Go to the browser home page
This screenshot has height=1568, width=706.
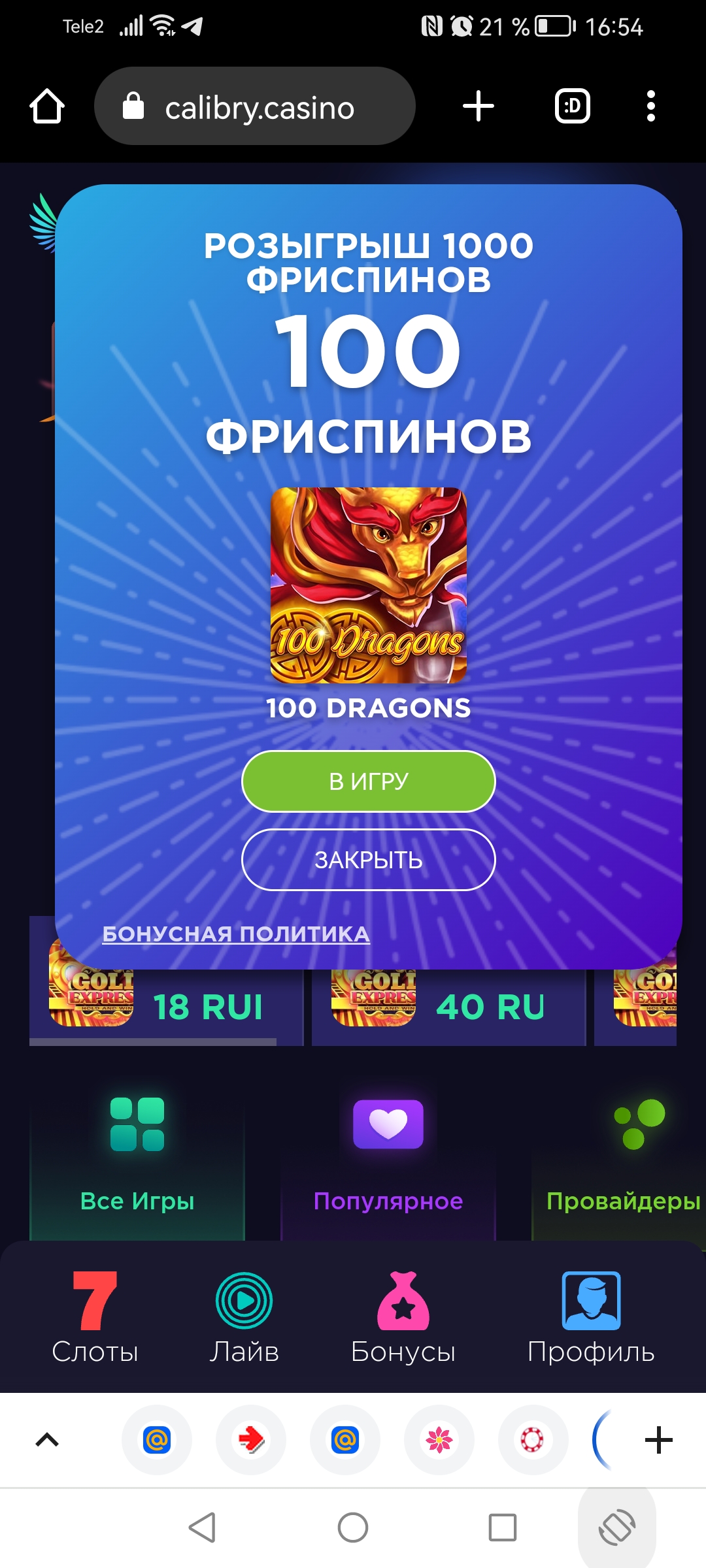click(x=47, y=106)
